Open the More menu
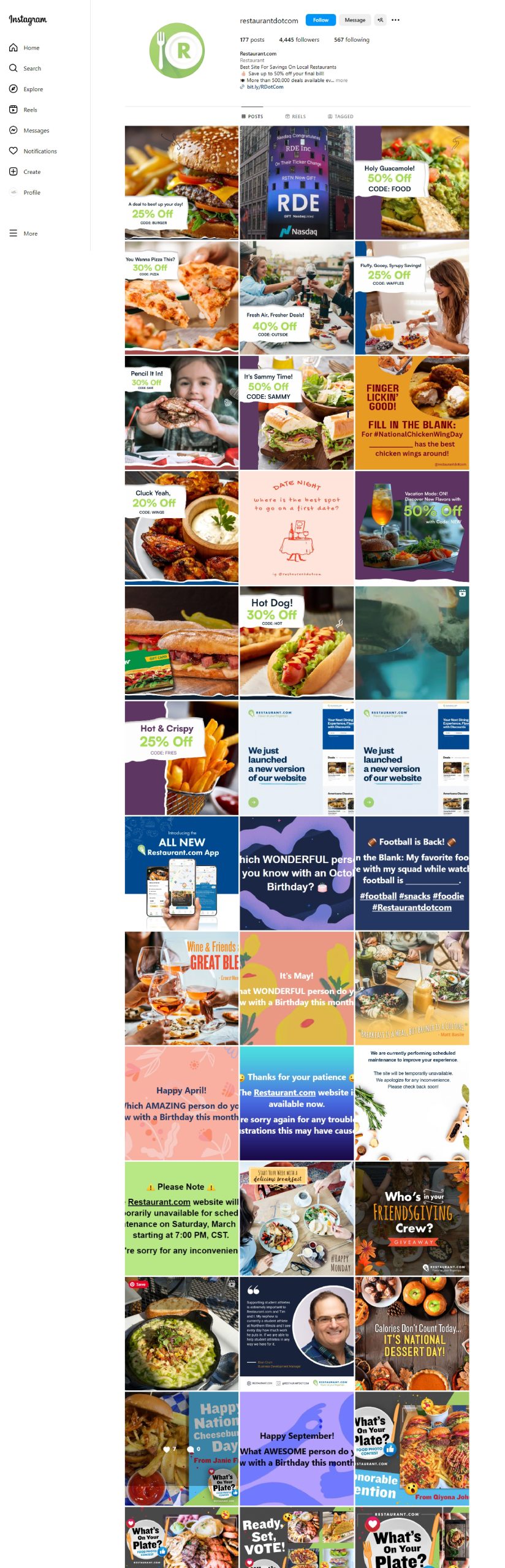The width and height of the screenshot is (505, 1568). point(30,234)
